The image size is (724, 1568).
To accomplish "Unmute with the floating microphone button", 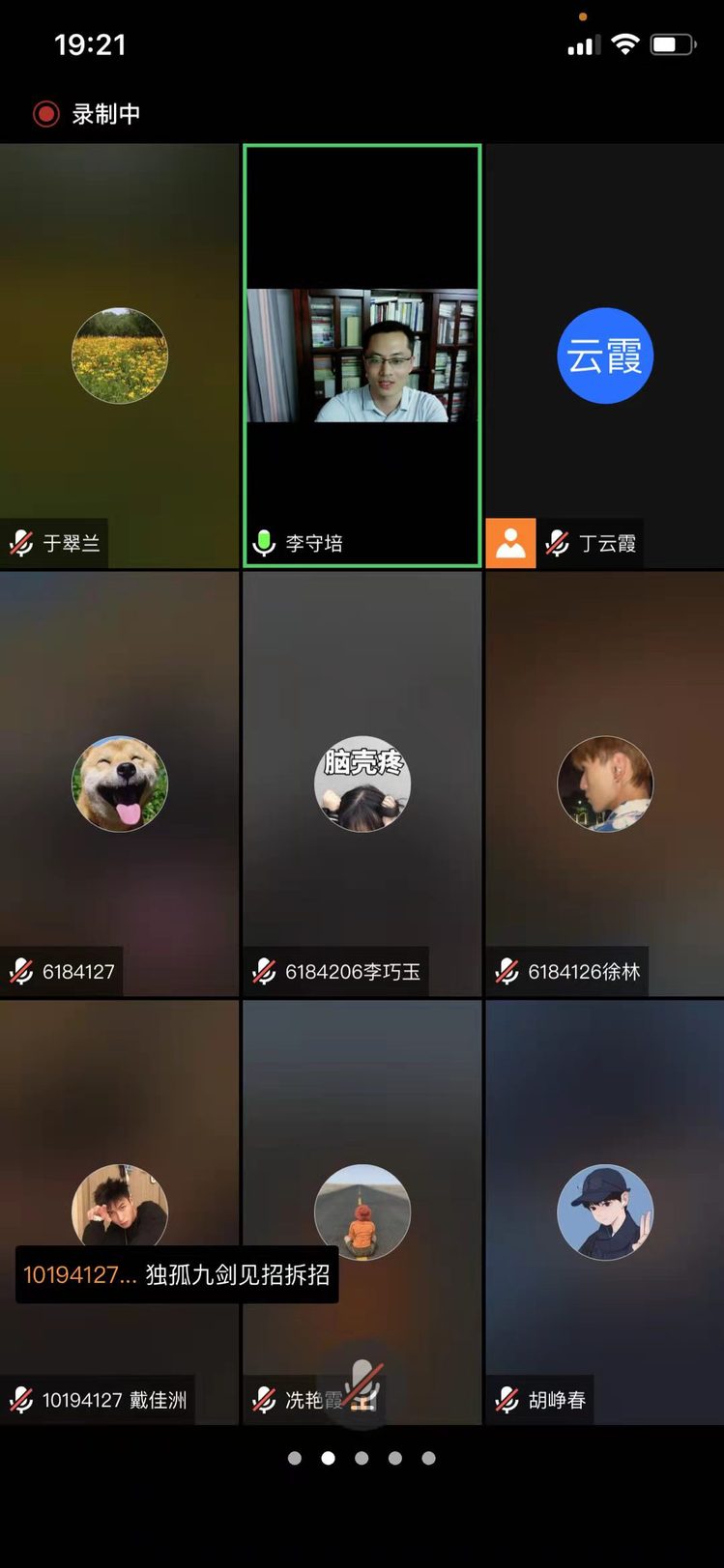I will pyautogui.click(x=362, y=1384).
